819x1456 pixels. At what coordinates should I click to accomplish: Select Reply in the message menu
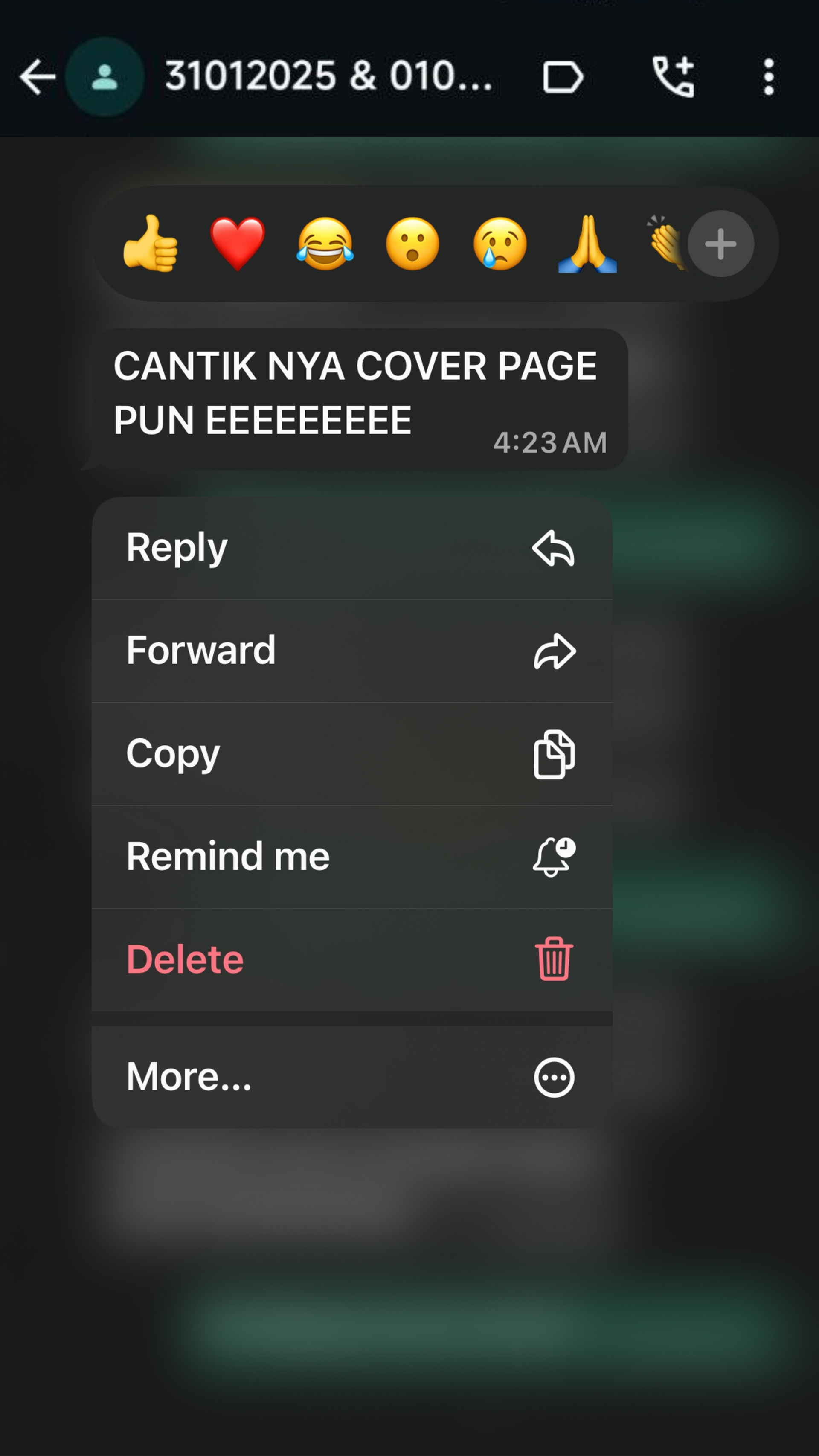pos(351,548)
